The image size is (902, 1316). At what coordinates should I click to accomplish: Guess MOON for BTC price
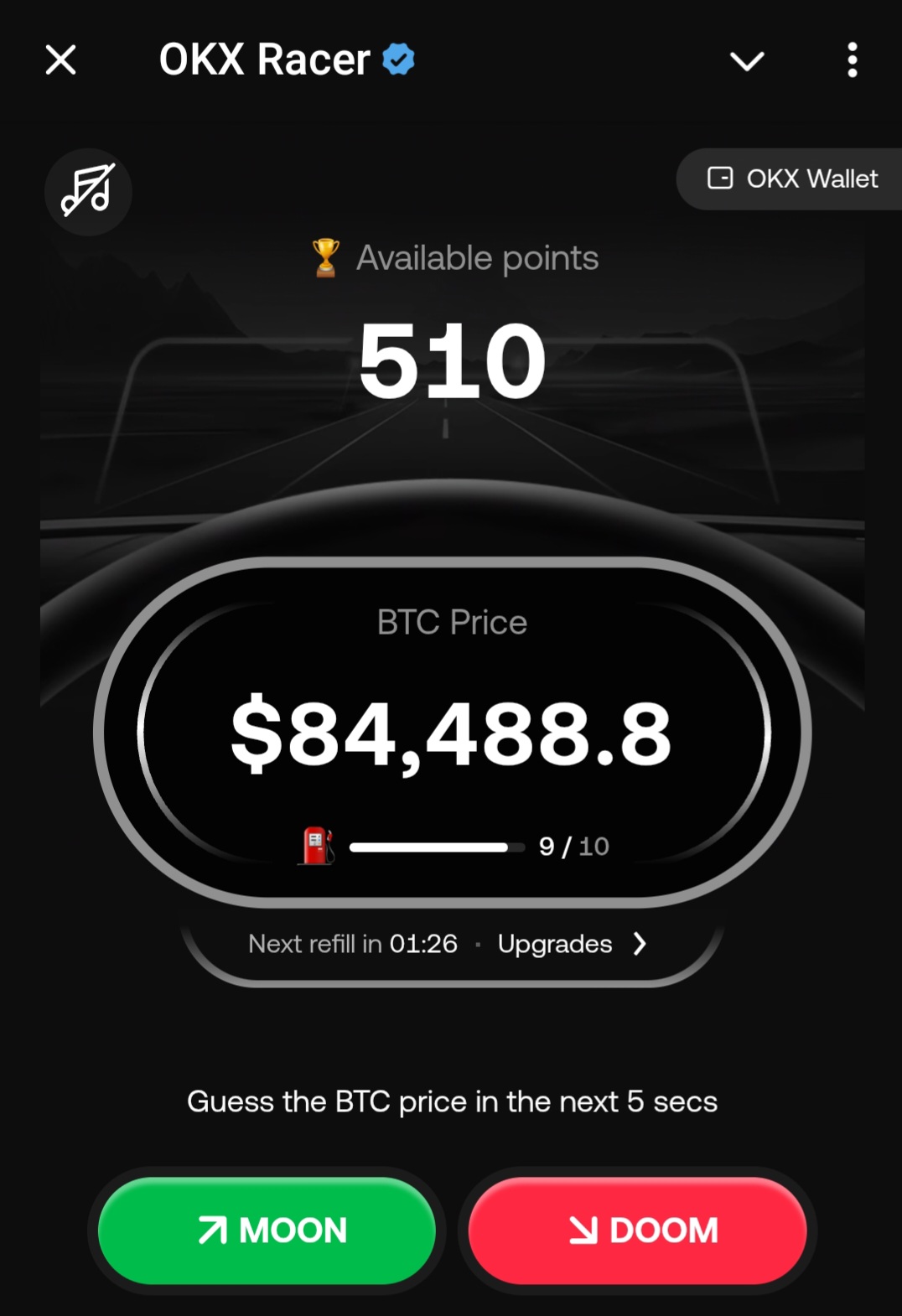pyautogui.click(x=267, y=1230)
